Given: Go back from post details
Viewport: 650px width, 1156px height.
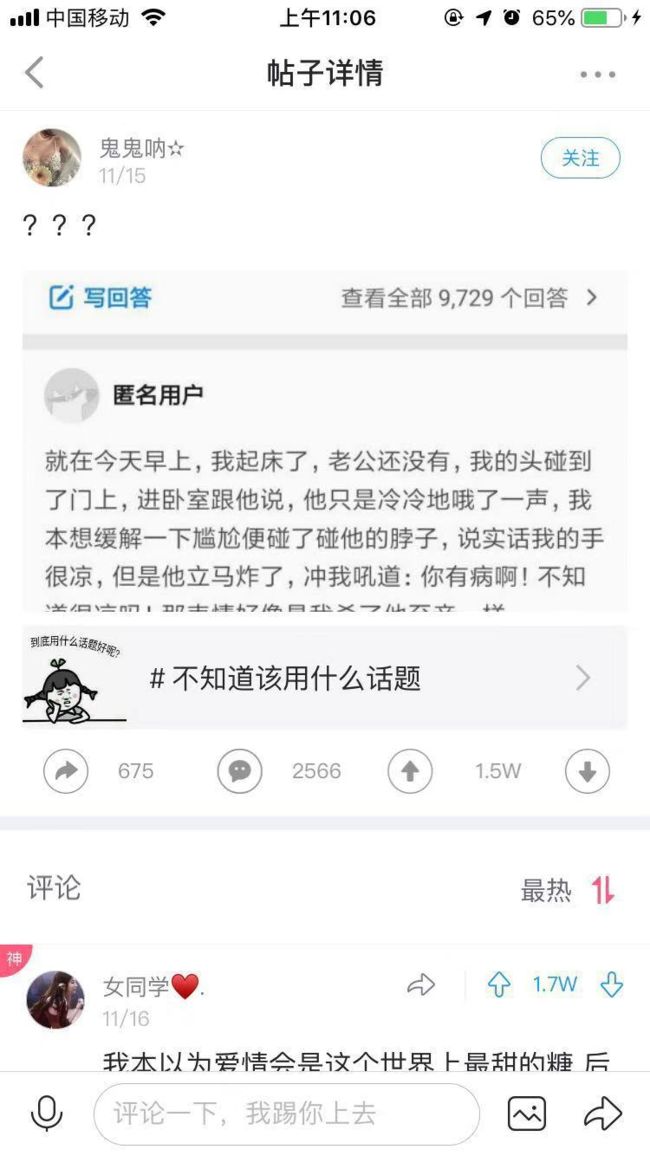Looking at the screenshot, I should pos(35,73).
